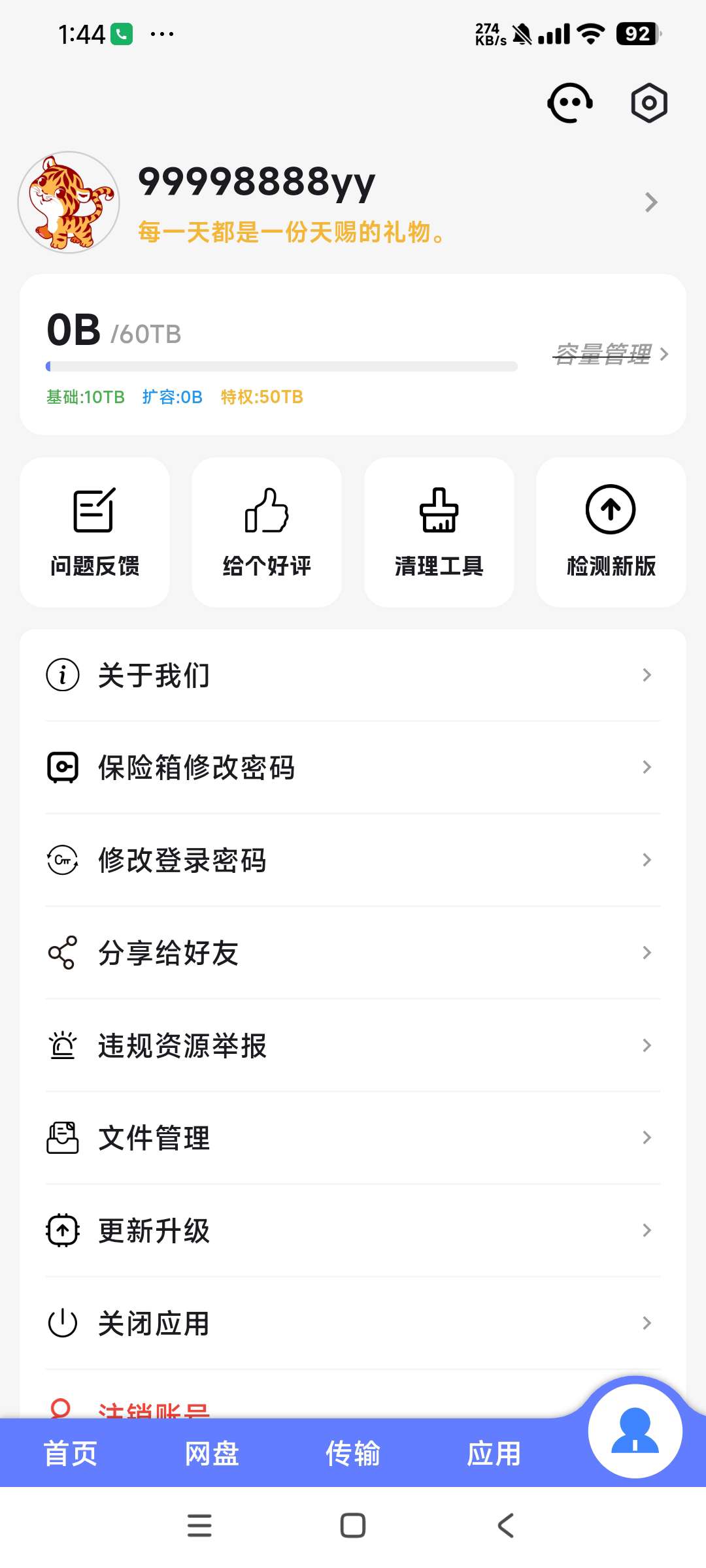Viewport: 706px width, 1568px height.
Task: Switch to the 首页 home tab
Action: click(71, 1454)
